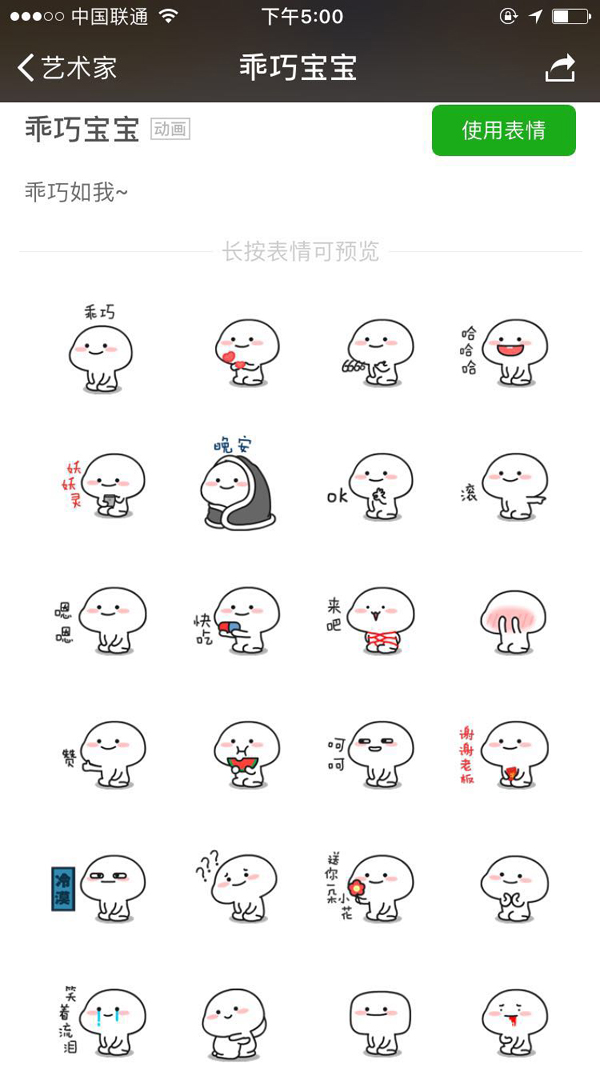This screenshot has height=1067, width=600.
Task: Choose the 晚安 blanket sticker
Action: click(x=237, y=485)
